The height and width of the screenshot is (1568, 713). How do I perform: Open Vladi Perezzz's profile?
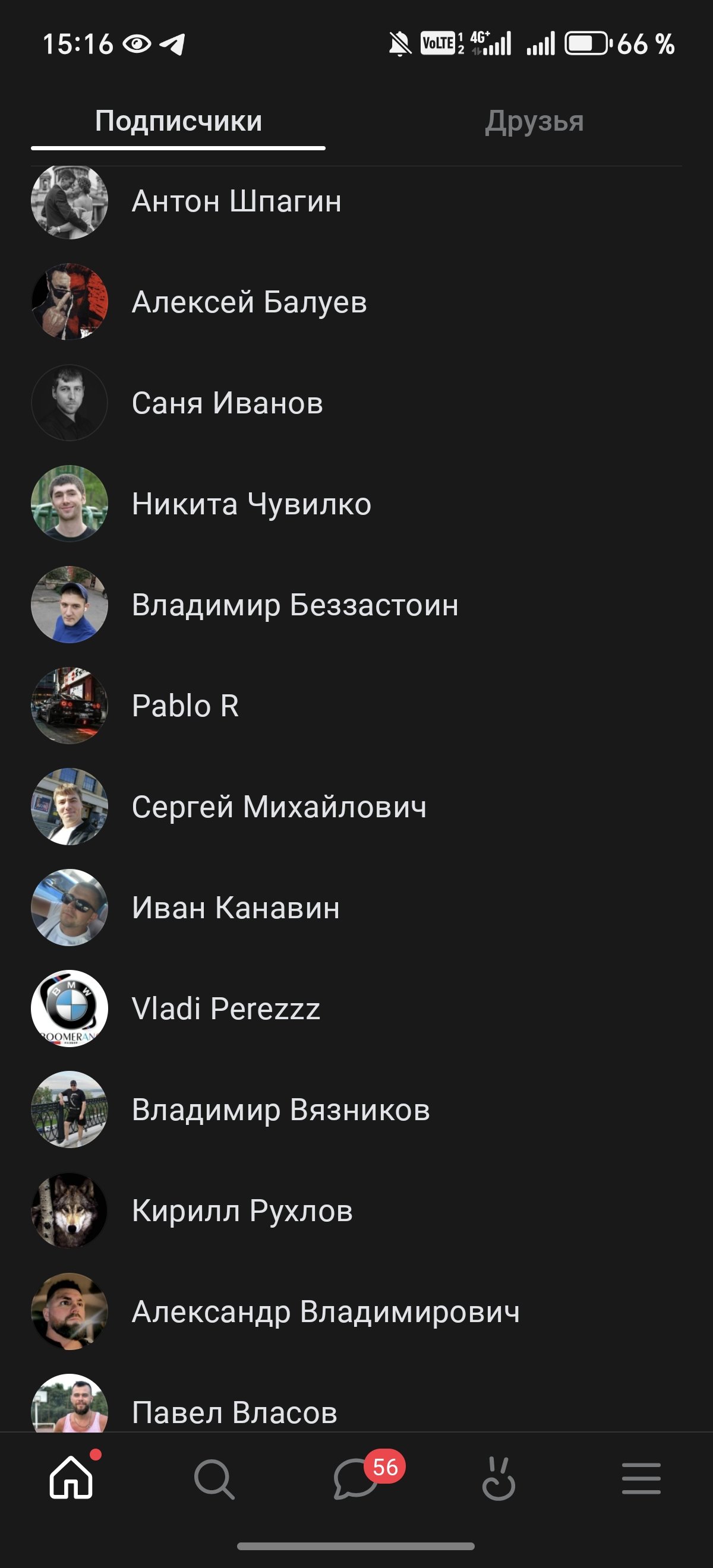(x=226, y=1009)
